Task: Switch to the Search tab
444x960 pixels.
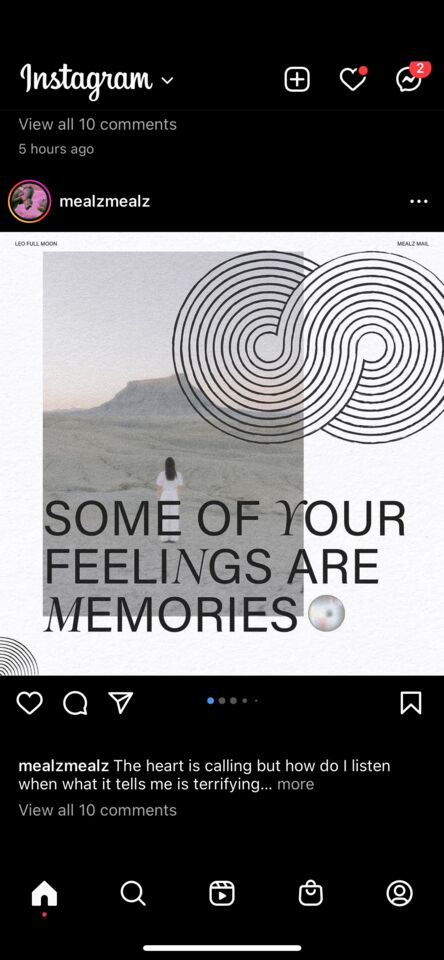Action: coord(133,893)
